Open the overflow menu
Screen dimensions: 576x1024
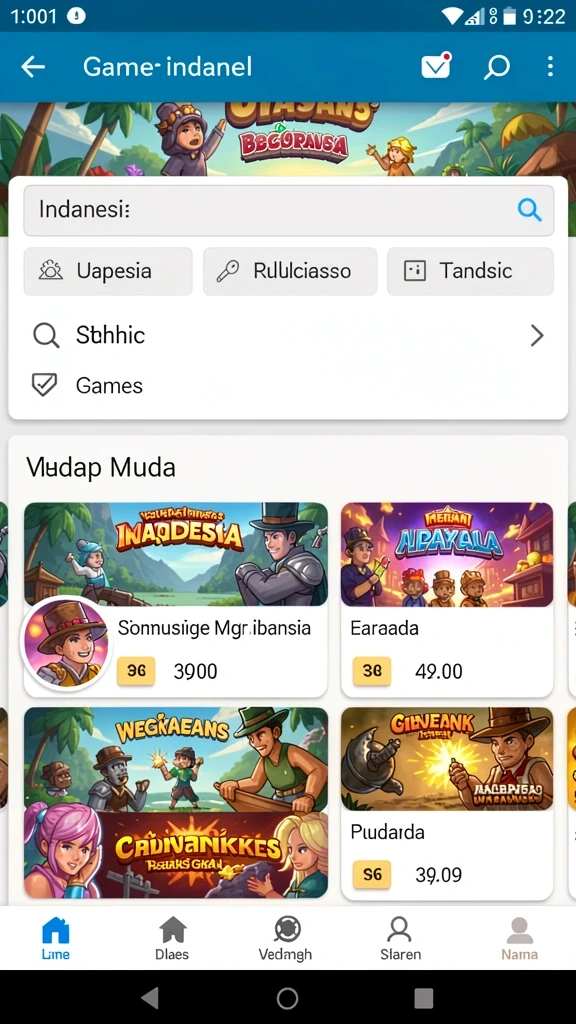click(x=550, y=67)
